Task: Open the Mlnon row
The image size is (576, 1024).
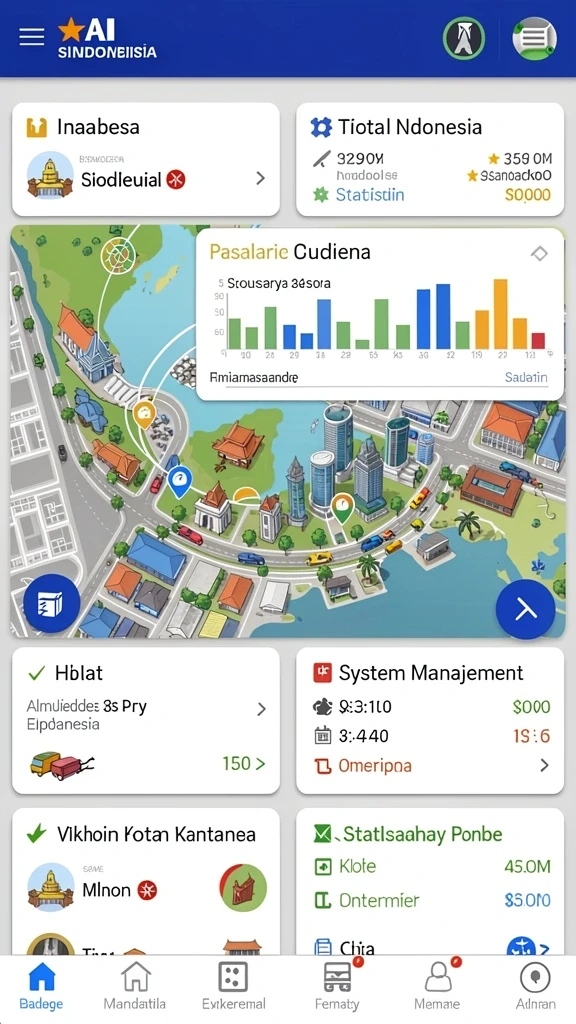Action: point(146,889)
